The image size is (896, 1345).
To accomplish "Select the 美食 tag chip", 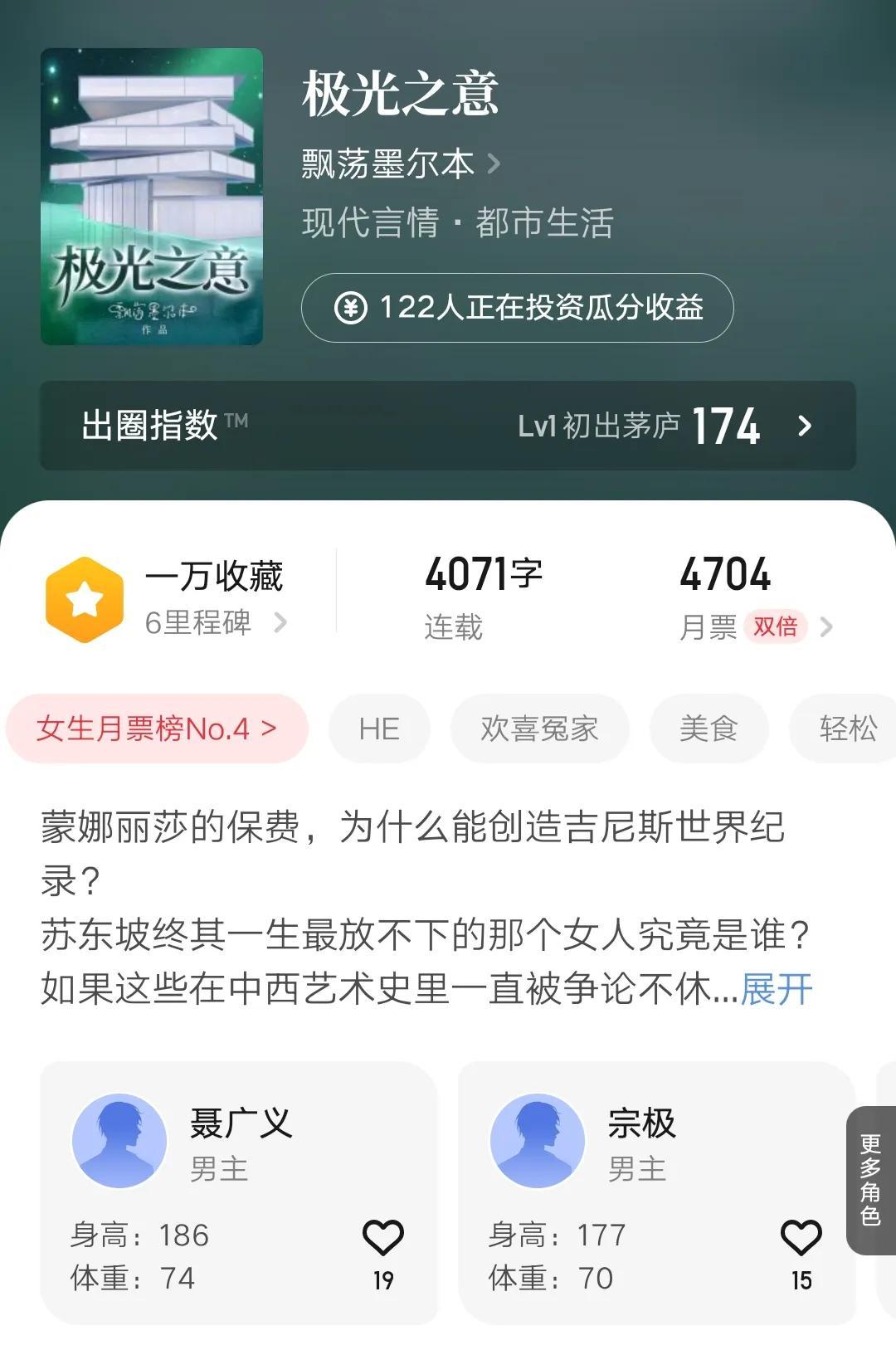I will (709, 729).
